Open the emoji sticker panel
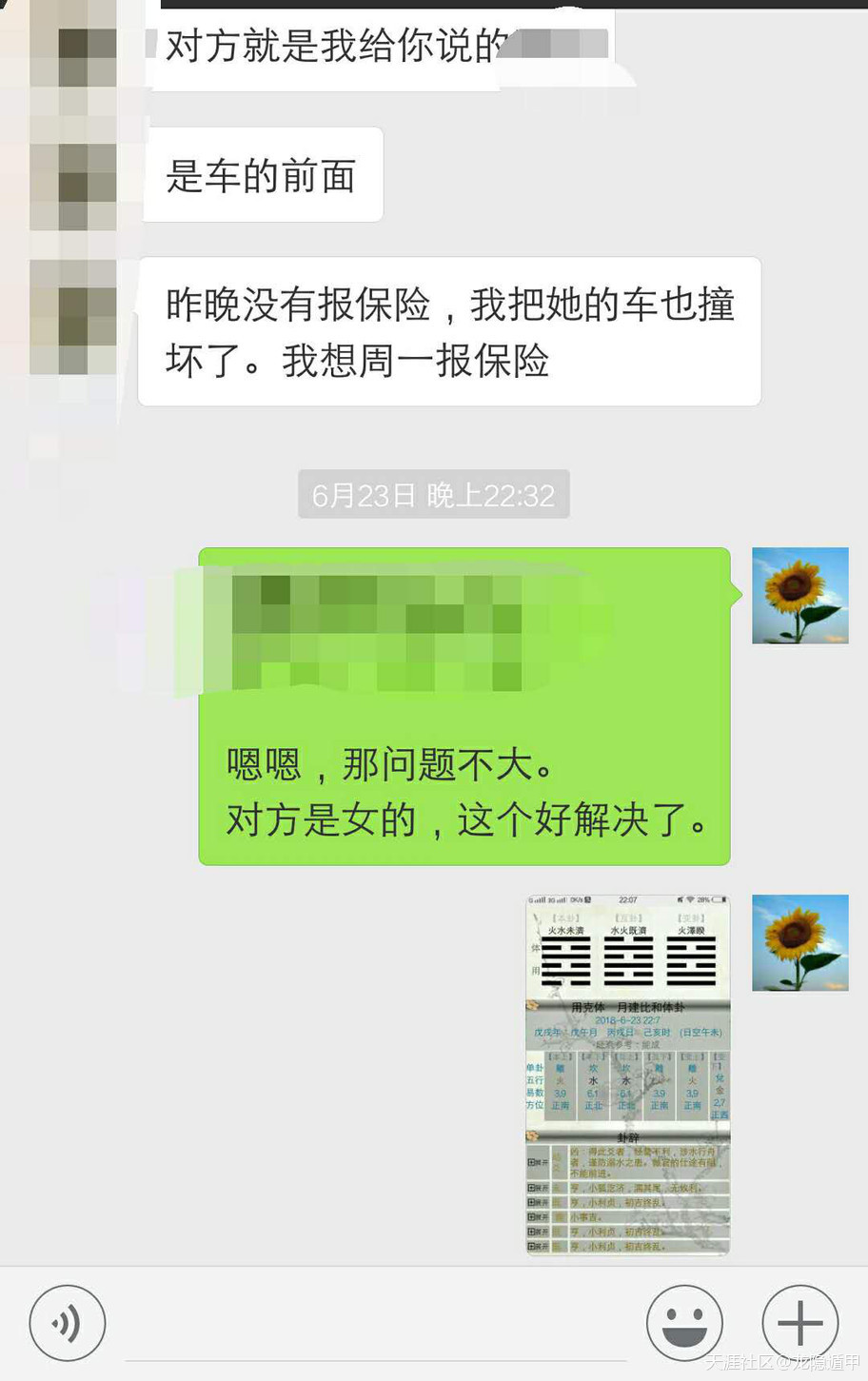The image size is (868, 1381). [x=683, y=1323]
